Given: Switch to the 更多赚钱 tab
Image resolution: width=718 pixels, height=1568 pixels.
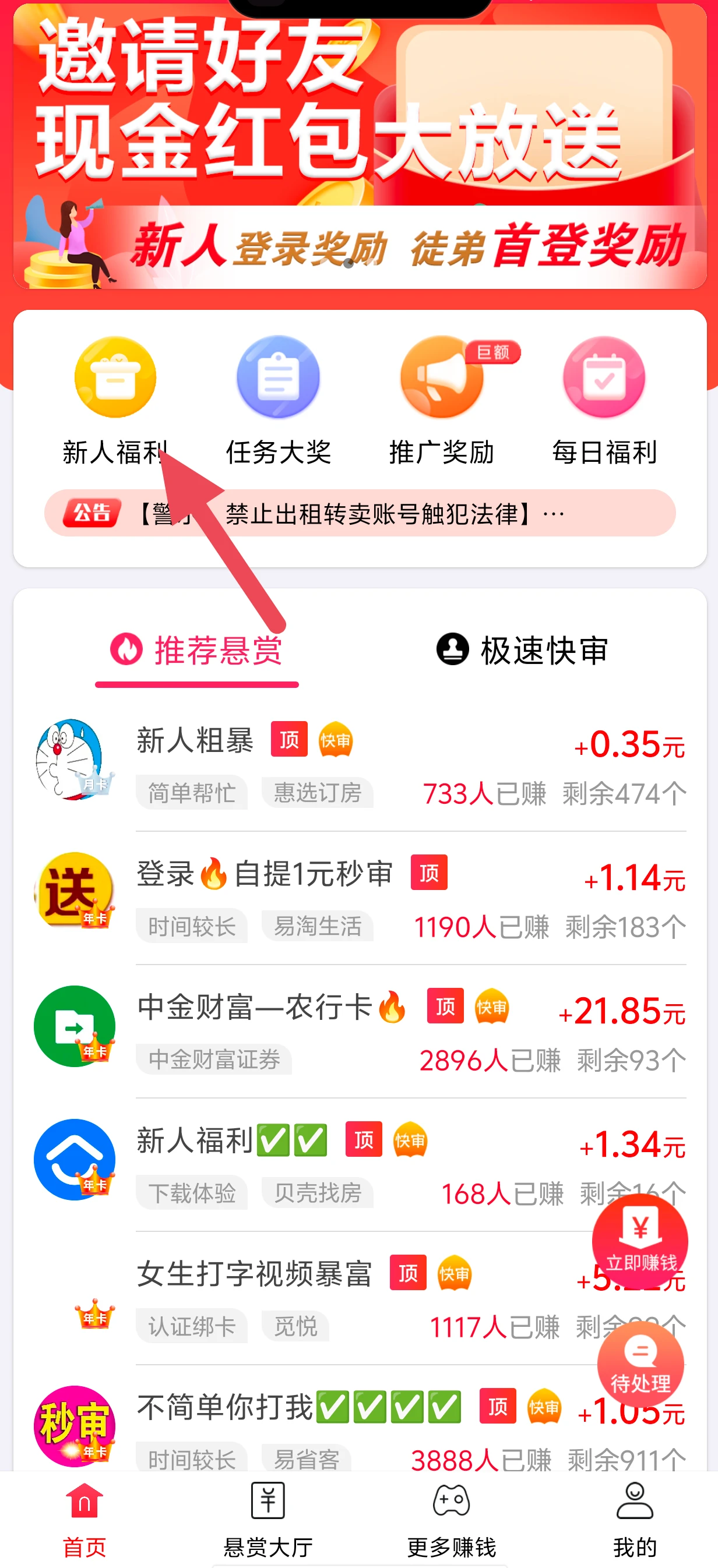Looking at the screenshot, I should pos(451,1520).
